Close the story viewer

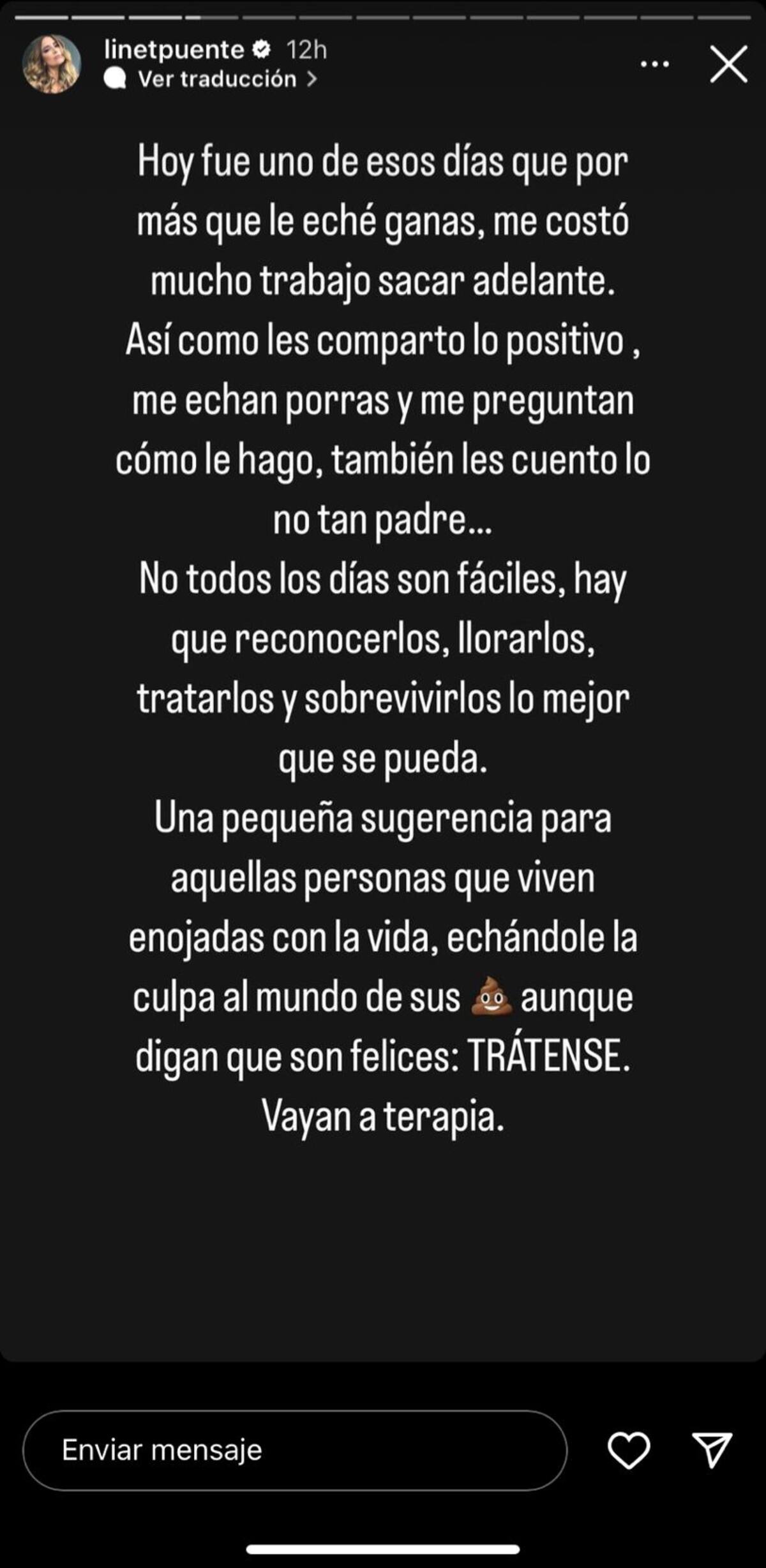coord(728,64)
